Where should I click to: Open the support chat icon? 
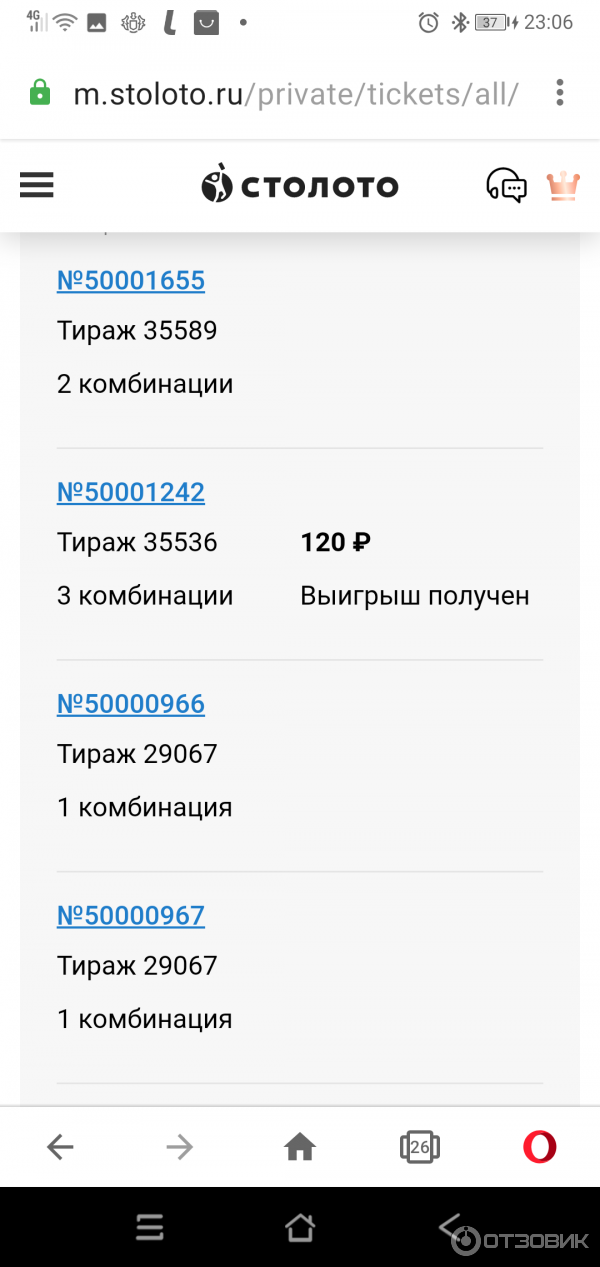pyautogui.click(x=506, y=185)
